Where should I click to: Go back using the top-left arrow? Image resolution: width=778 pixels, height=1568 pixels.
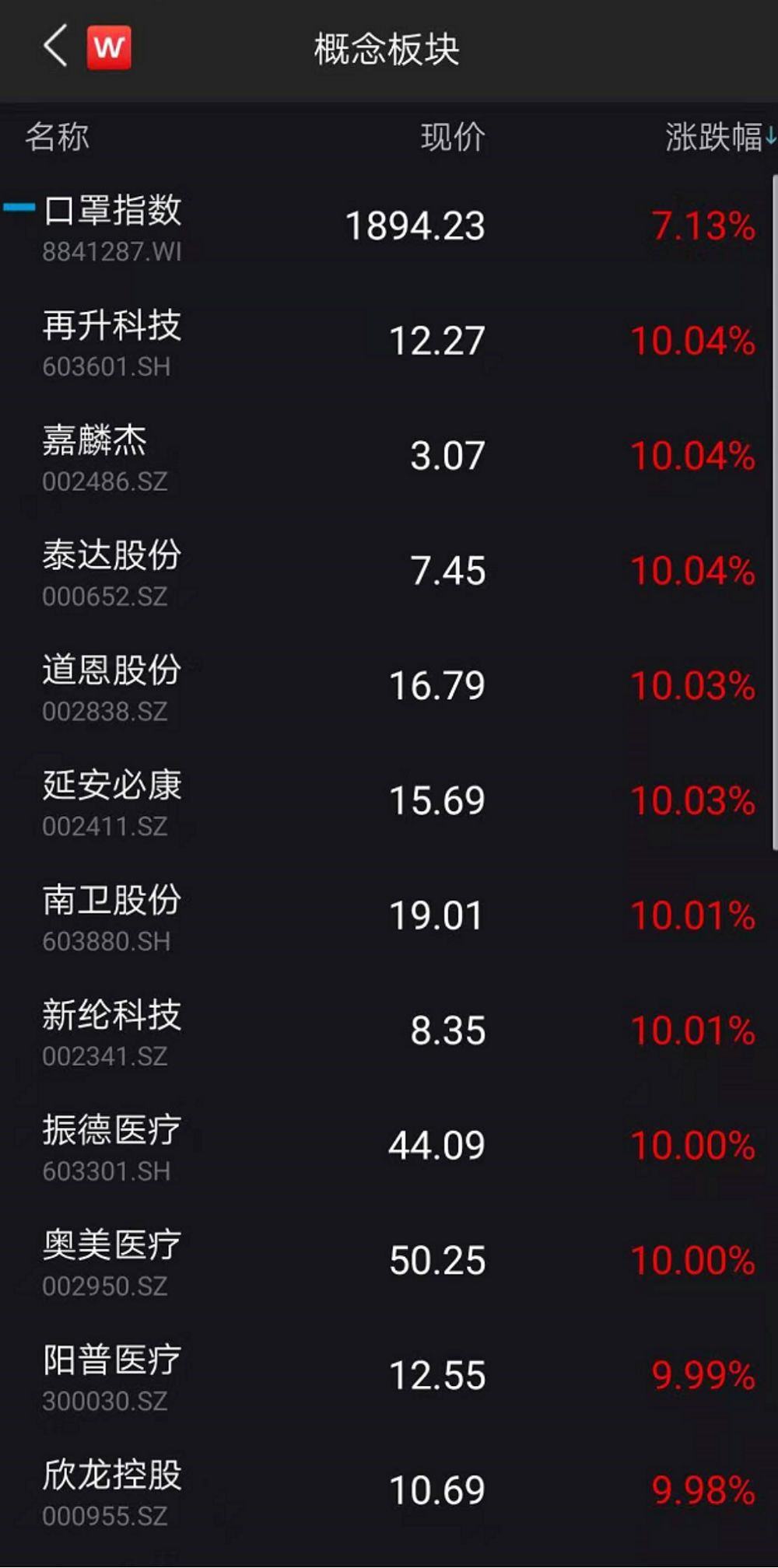pos(56,47)
